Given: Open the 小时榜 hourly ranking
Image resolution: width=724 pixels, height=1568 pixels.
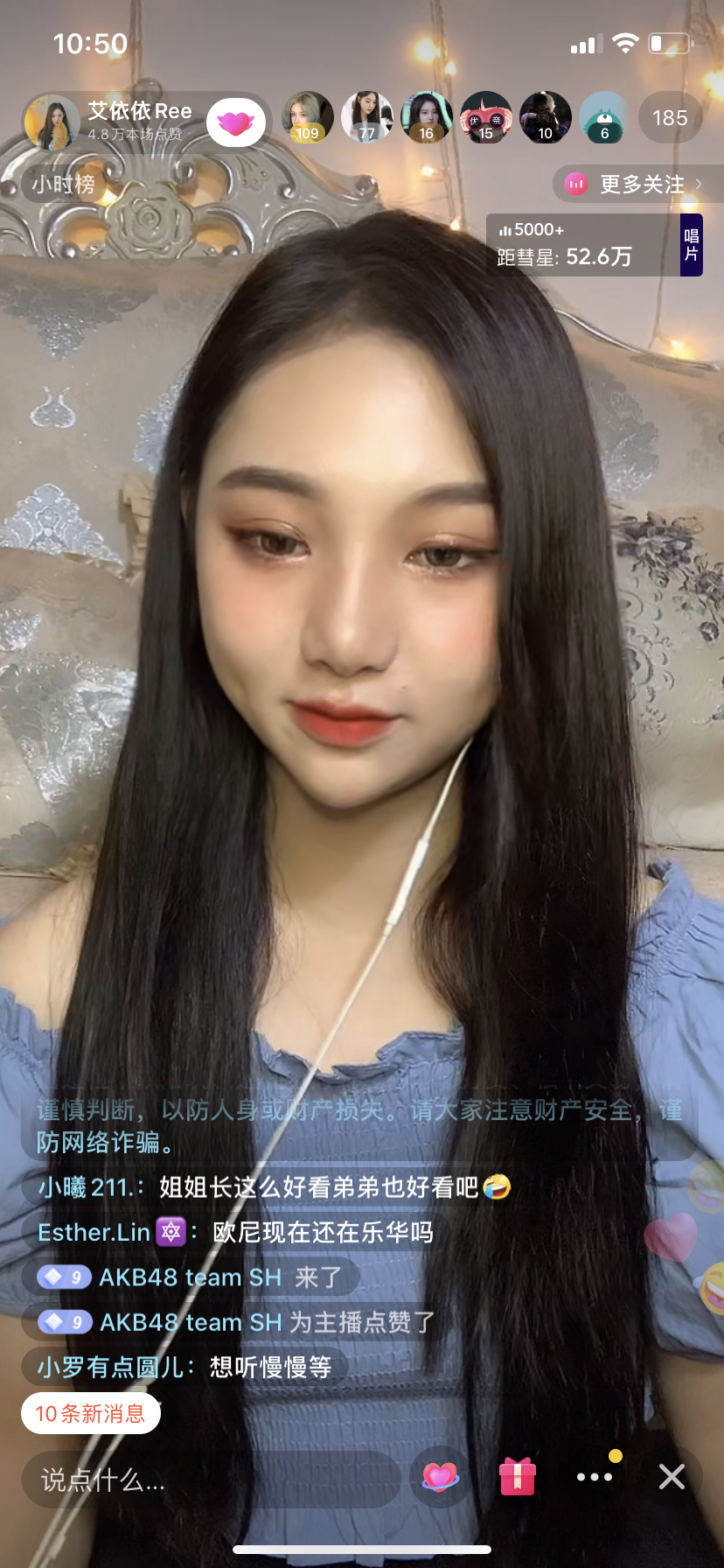Looking at the screenshot, I should [x=63, y=184].
